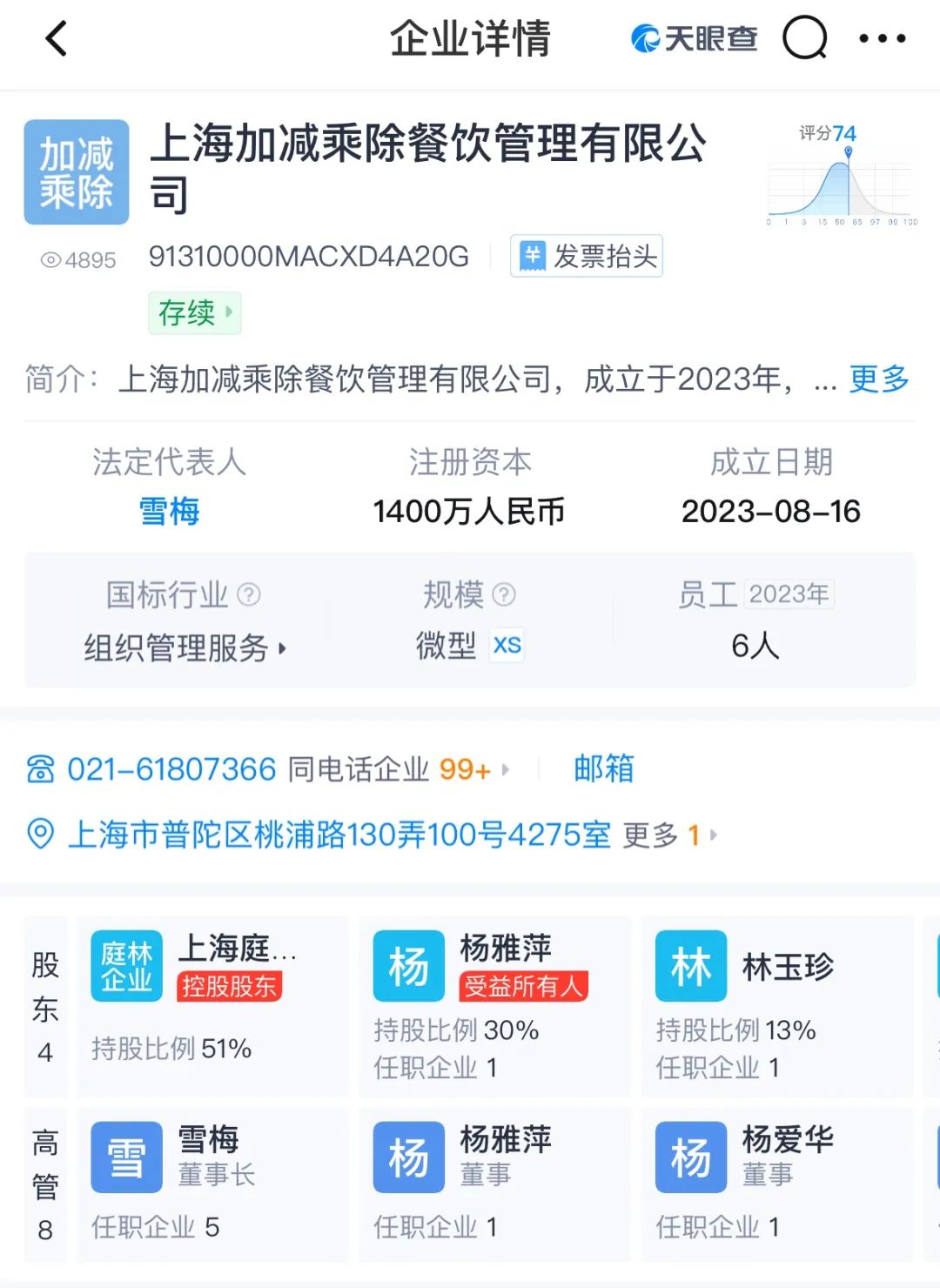
Task: Go back from the company details page
Action: pyautogui.click(x=57, y=39)
